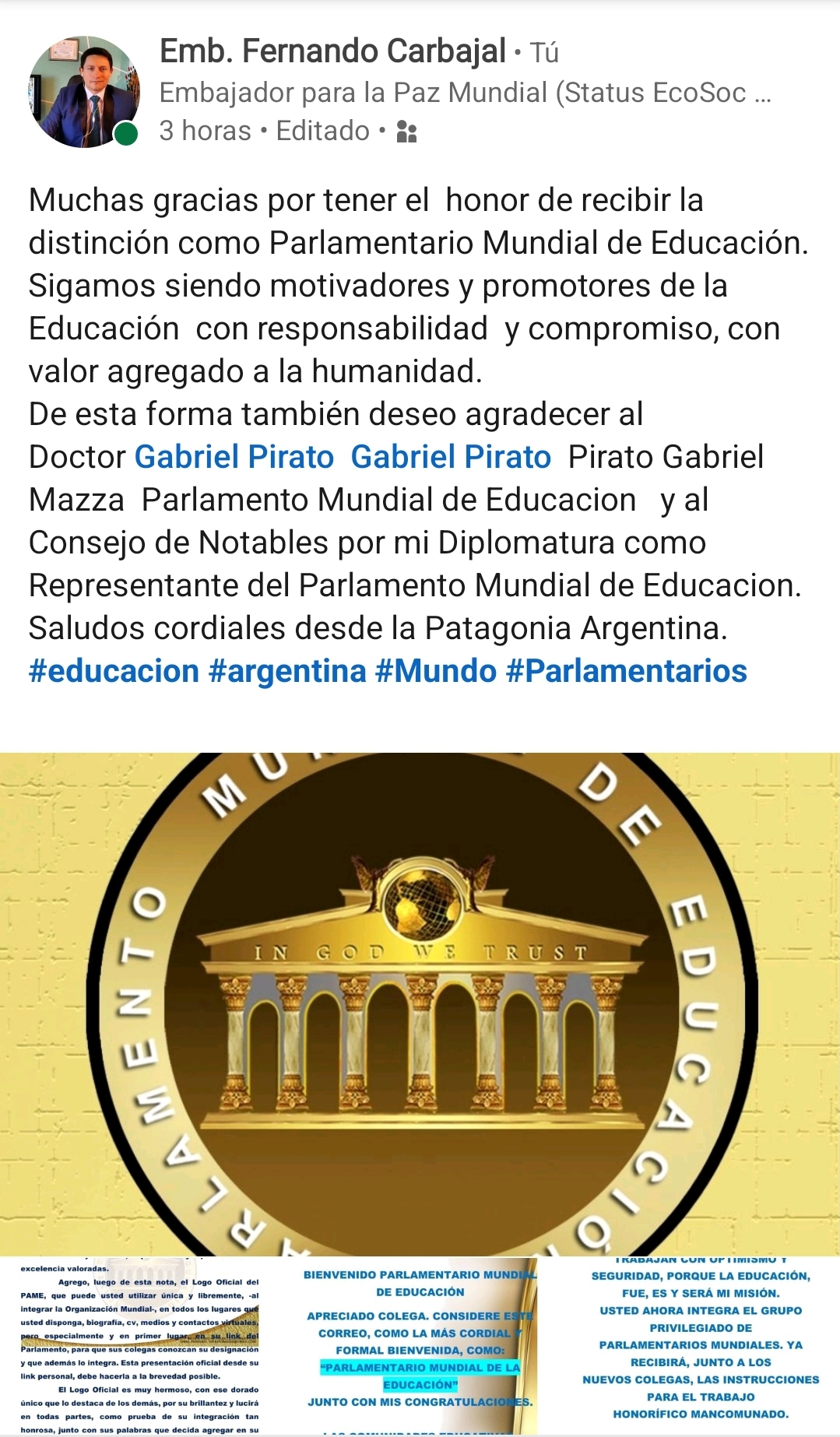The height and width of the screenshot is (1437, 840).
Task: Open the Logo Oficial del PAME letter image
Action: click(139, 1347)
